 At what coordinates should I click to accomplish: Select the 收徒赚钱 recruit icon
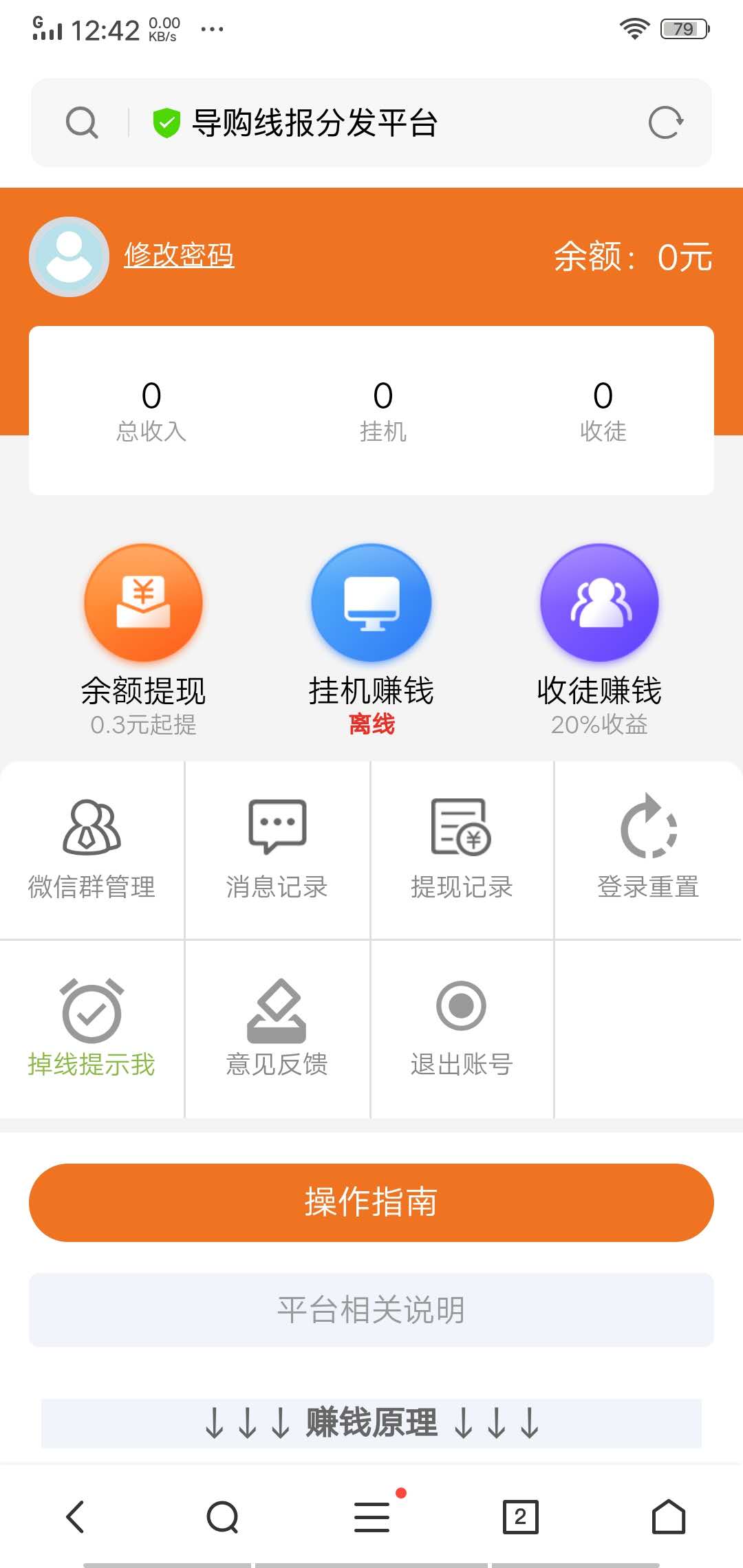click(x=599, y=602)
